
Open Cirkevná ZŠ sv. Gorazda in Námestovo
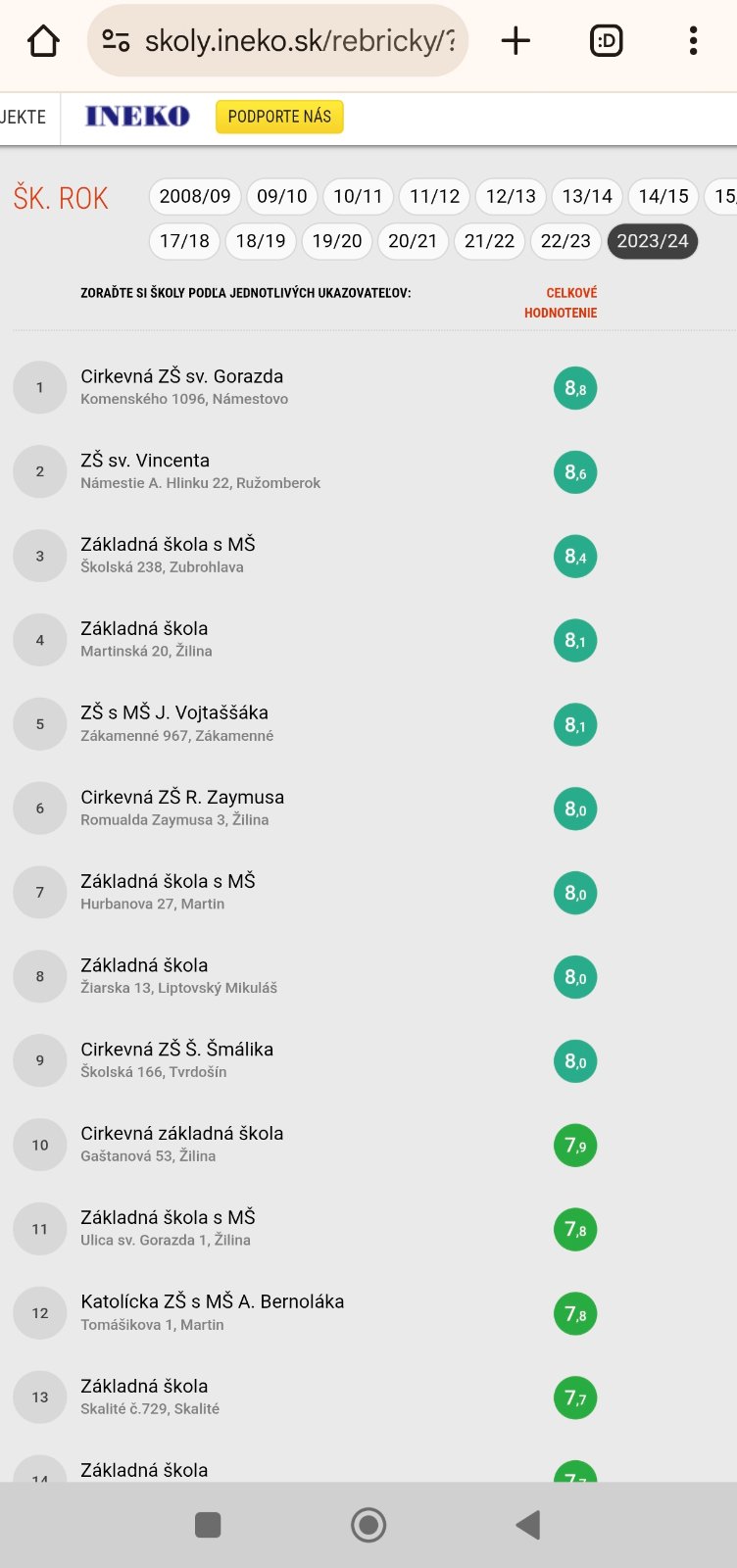pyautogui.click(x=182, y=376)
